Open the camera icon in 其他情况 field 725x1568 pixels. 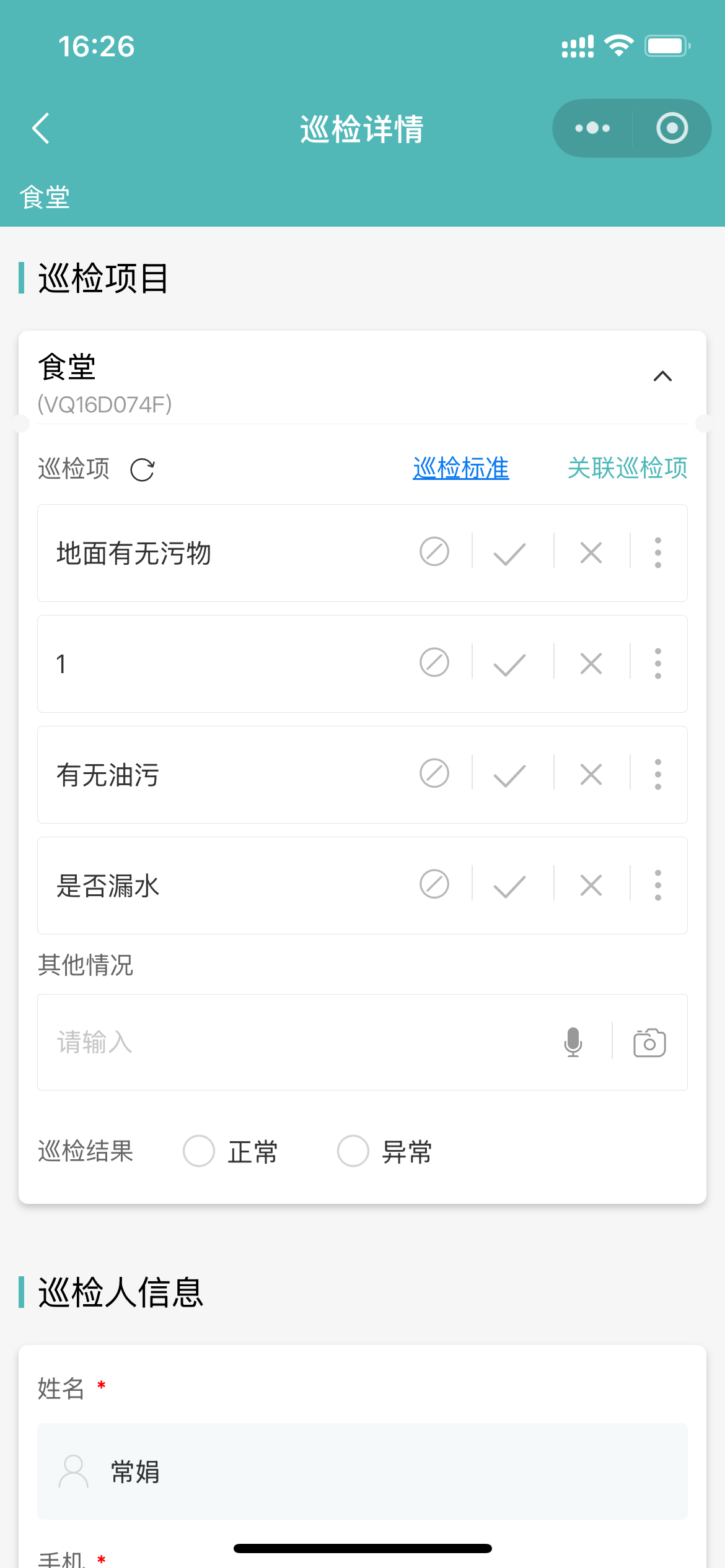[649, 1042]
